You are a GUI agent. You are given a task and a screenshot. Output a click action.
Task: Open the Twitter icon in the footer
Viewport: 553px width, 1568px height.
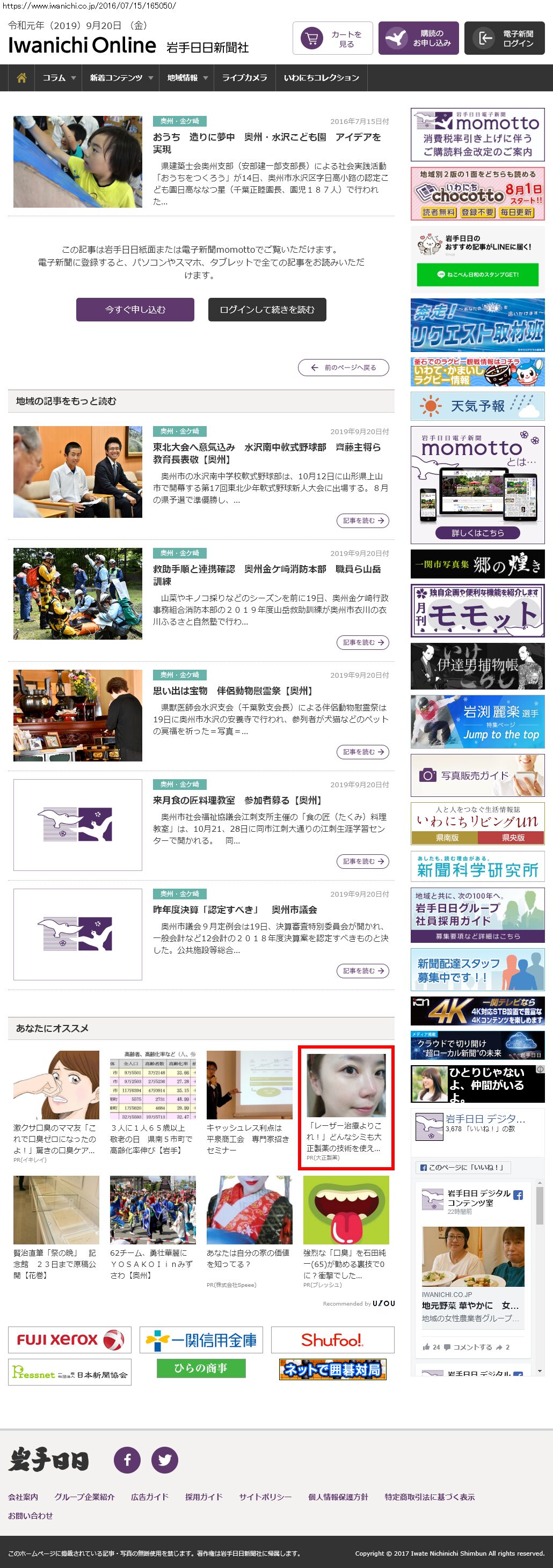pyautogui.click(x=164, y=1460)
